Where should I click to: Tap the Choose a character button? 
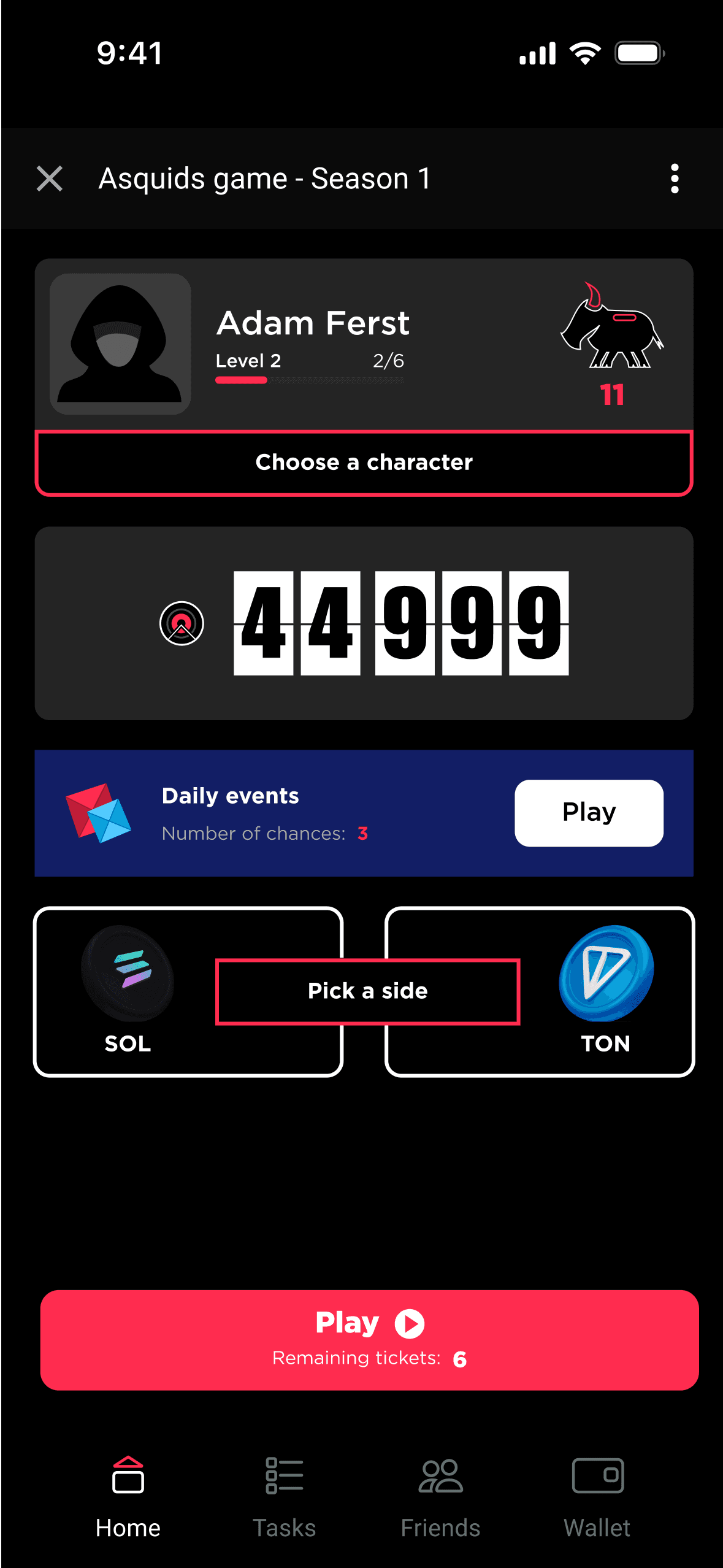pyautogui.click(x=364, y=463)
